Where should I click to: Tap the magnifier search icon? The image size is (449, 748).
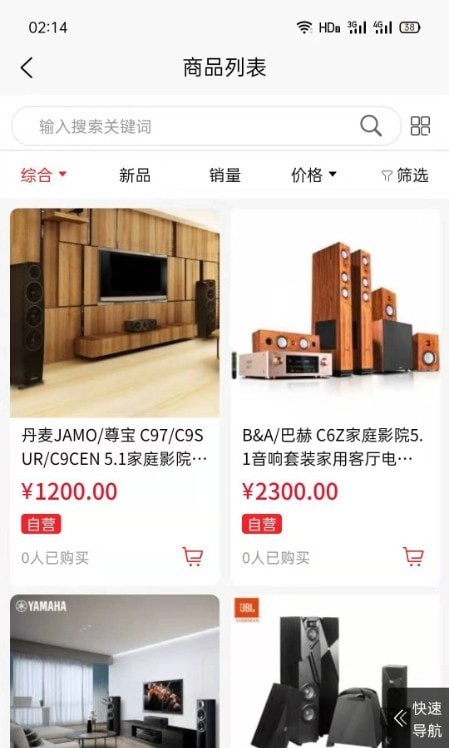[370, 126]
